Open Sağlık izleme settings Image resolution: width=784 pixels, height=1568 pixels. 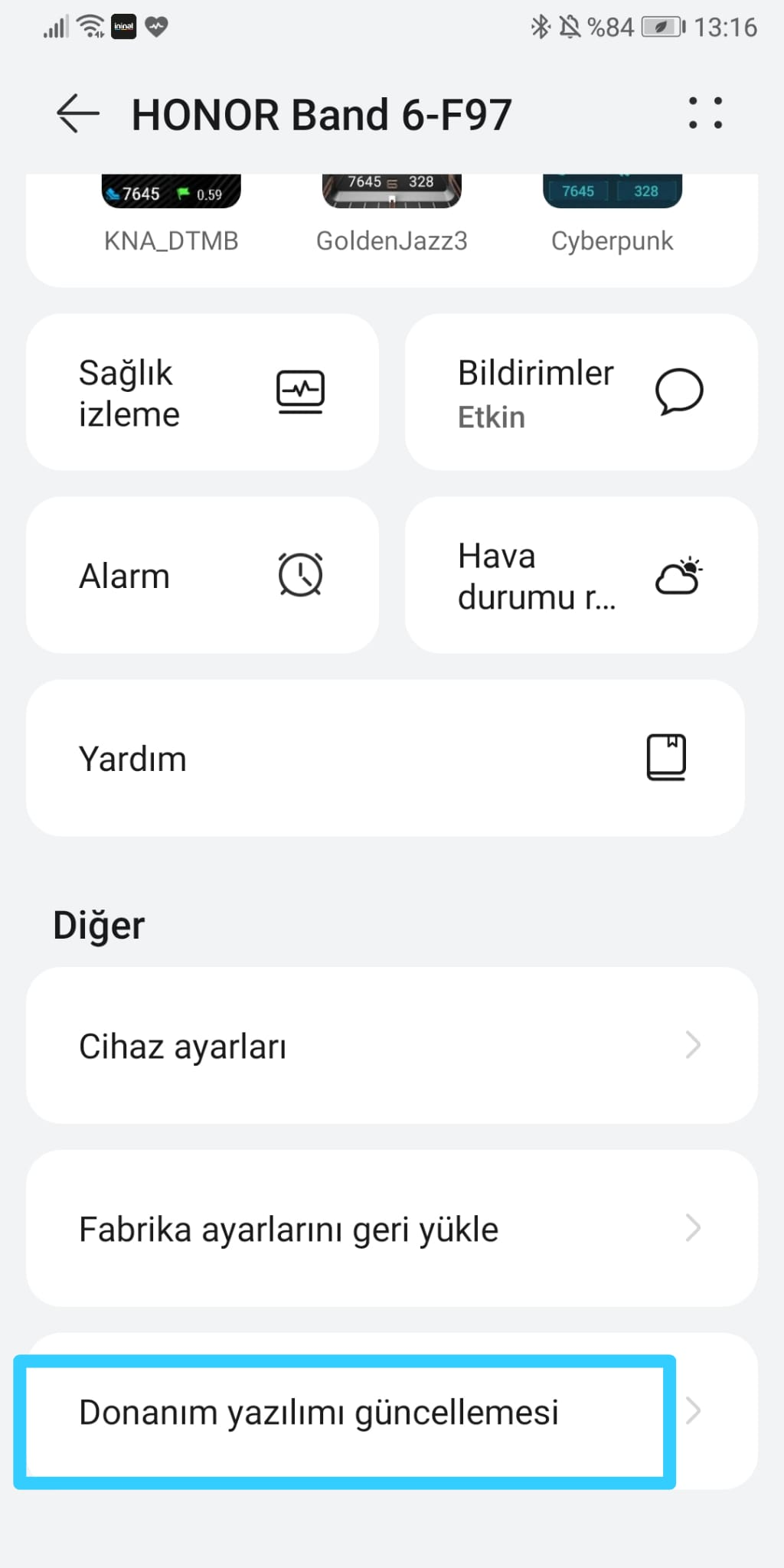point(202,392)
